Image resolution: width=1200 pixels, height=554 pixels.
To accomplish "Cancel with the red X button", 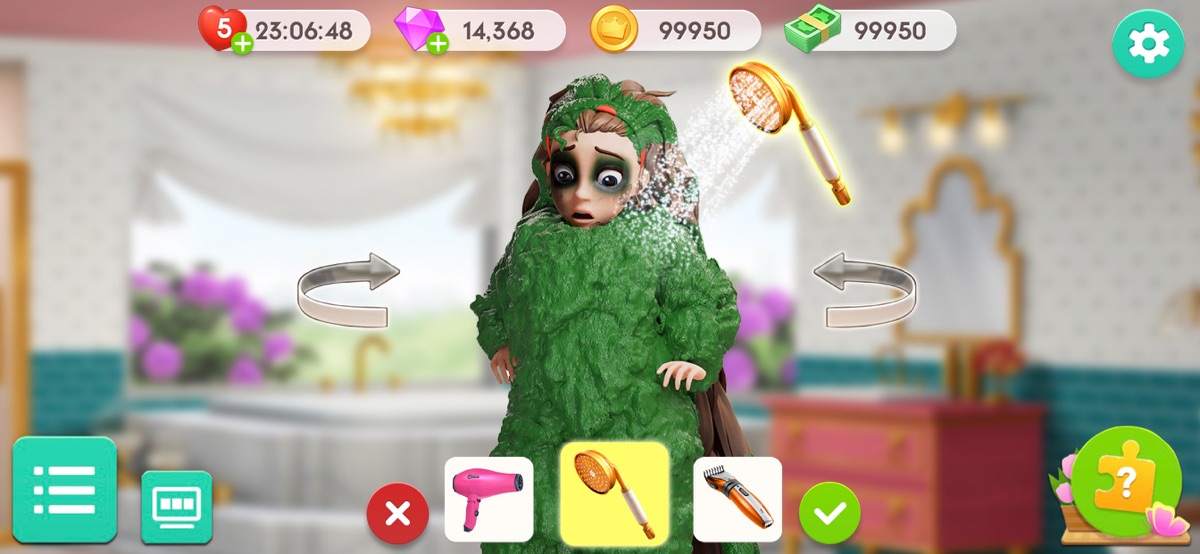I will (397, 514).
